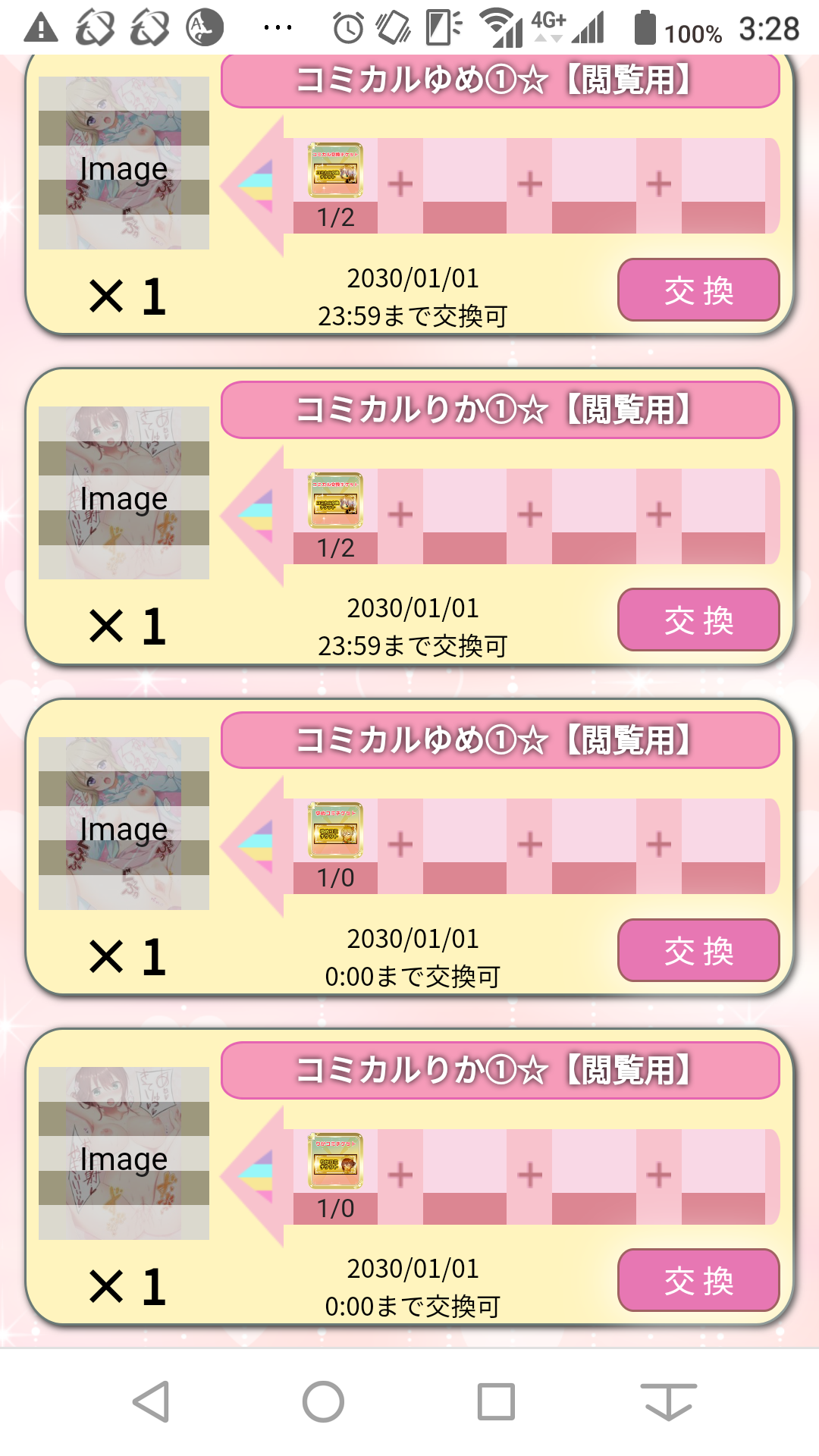Tap 交換 for コミカルゆめ①☆ expiring 0:00

[698, 951]
